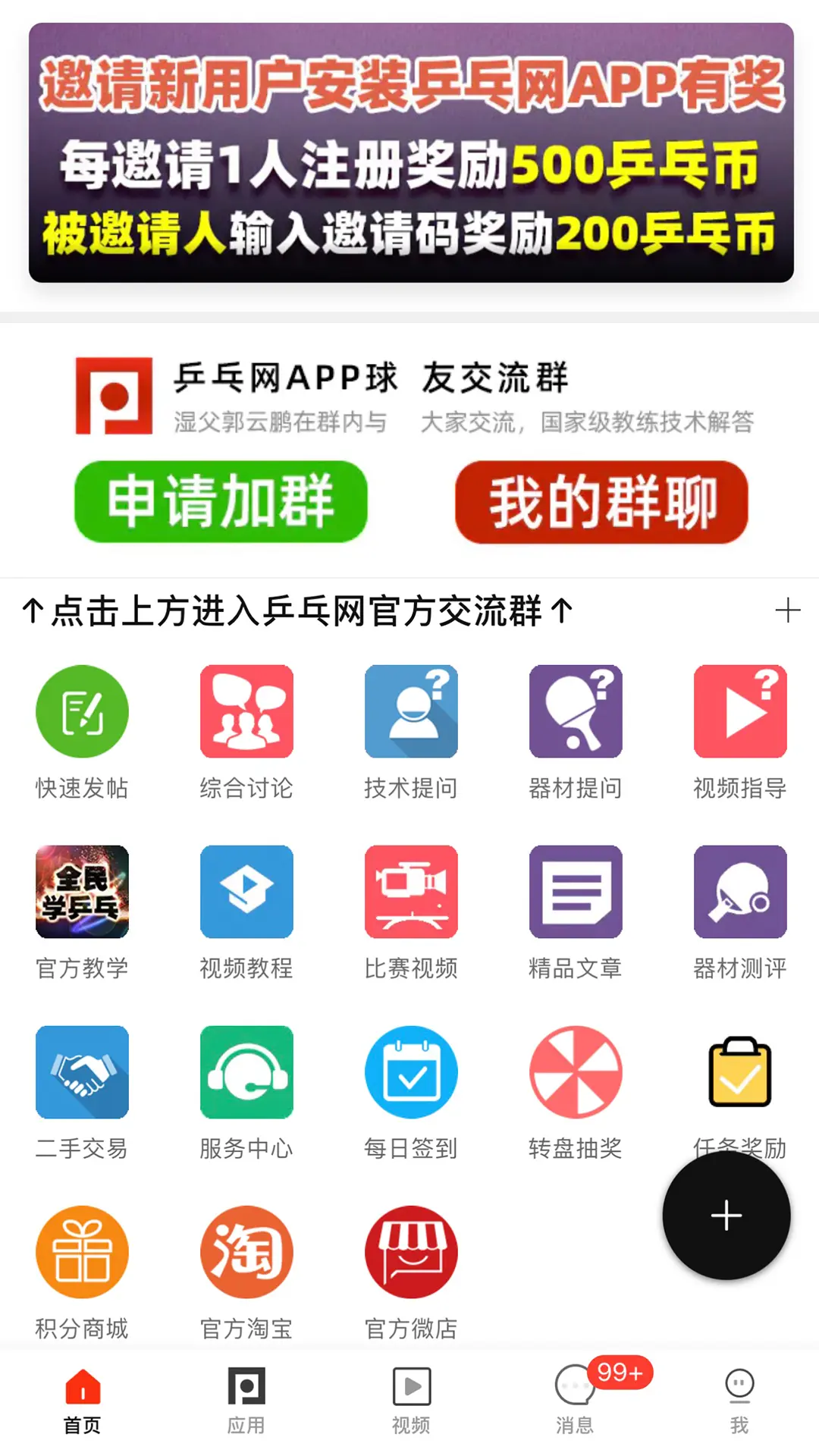This screenshot has height=1456, width=819.
Task: Expand the plus icon beside the group banner
Action: coord(789,609)
